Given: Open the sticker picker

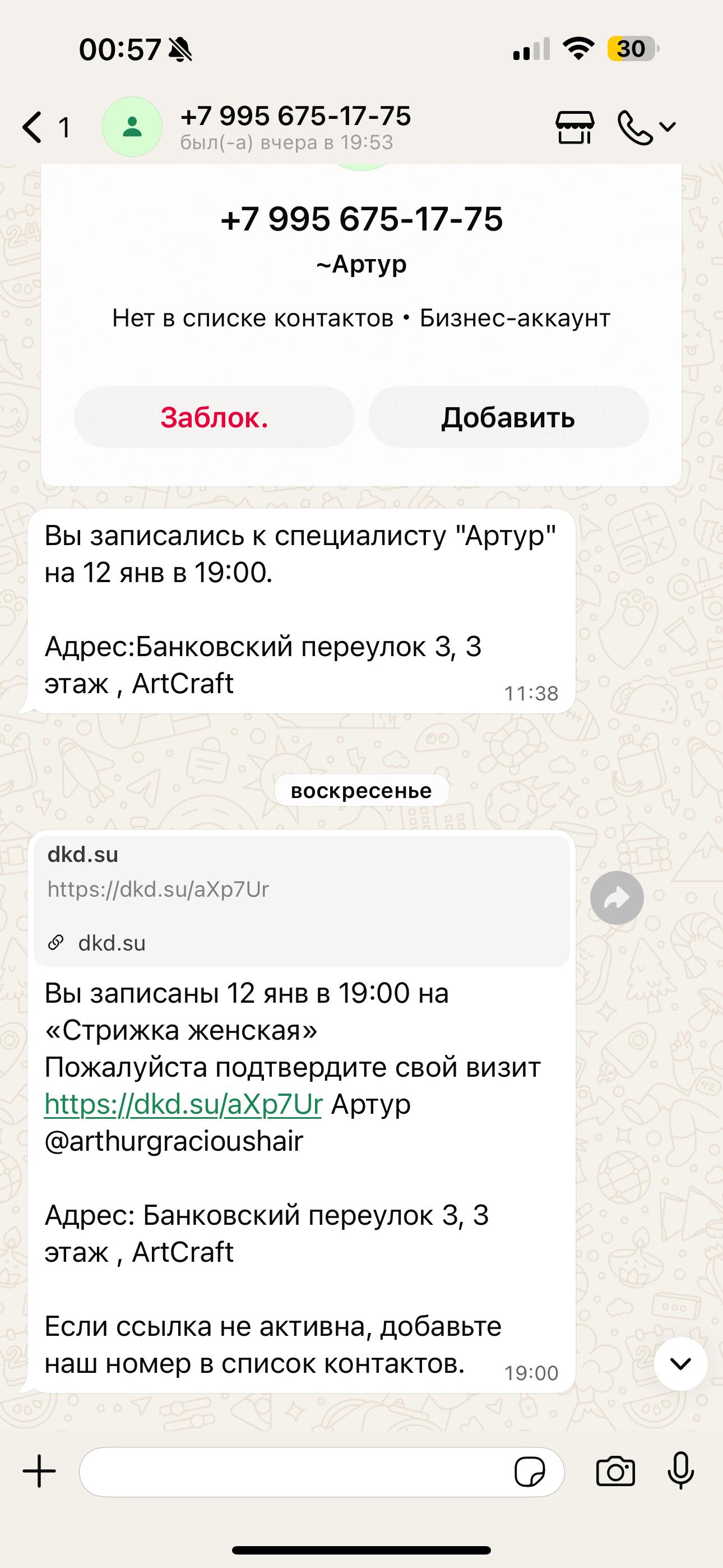Looking at the screenshot, I should coord(530,1472).
